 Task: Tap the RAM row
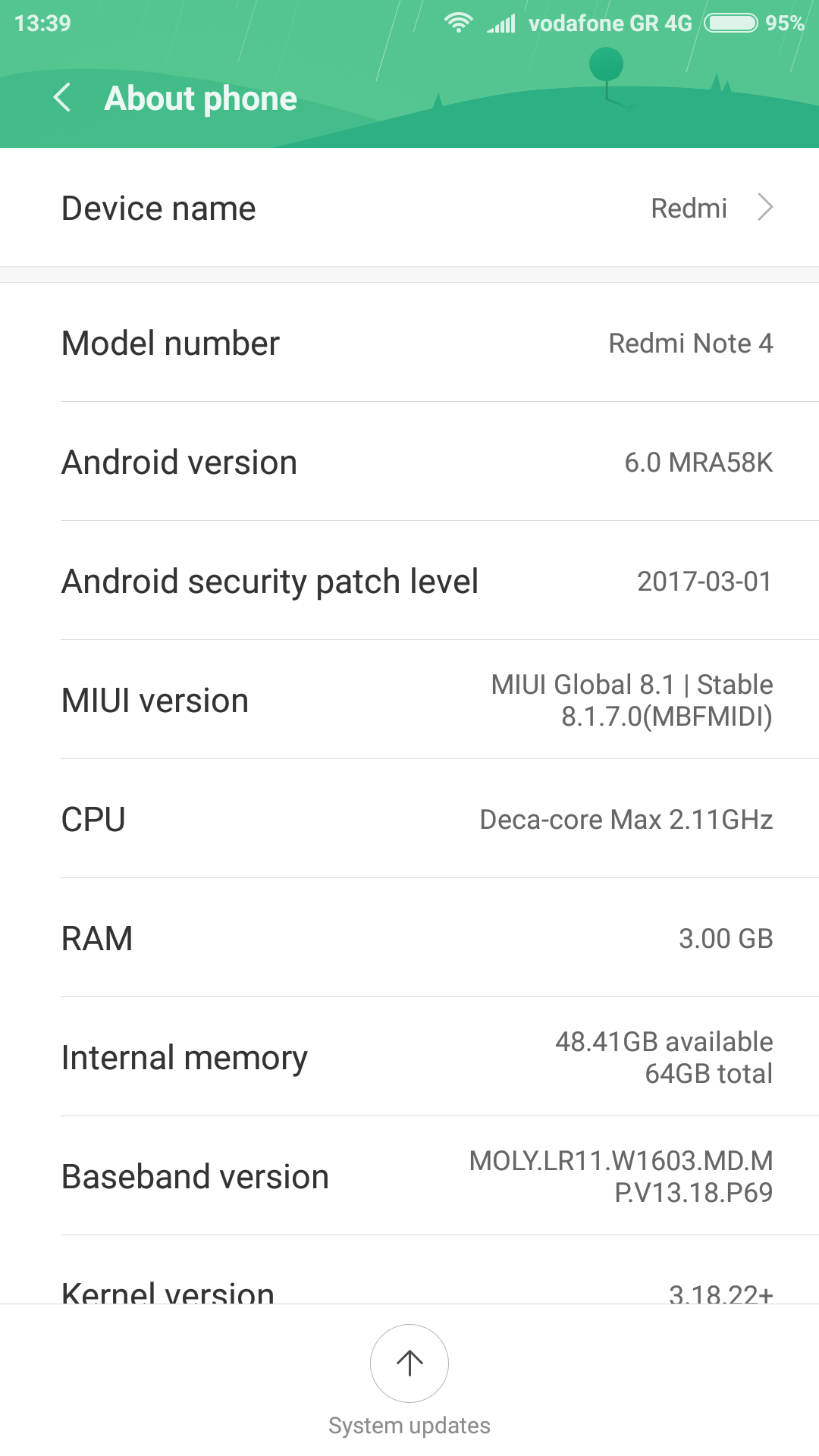click(x=409, y=938)
